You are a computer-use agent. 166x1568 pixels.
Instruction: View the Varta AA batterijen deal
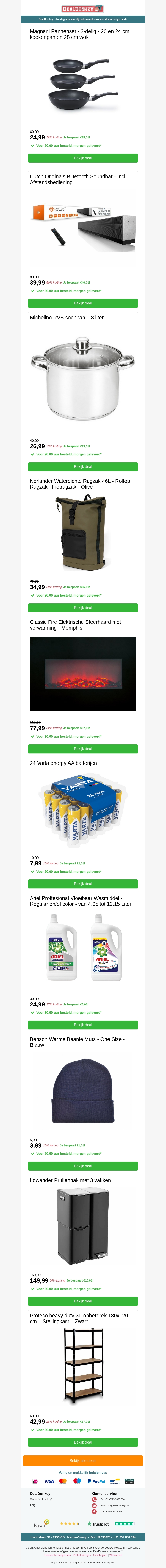click(x=83, y=884)
